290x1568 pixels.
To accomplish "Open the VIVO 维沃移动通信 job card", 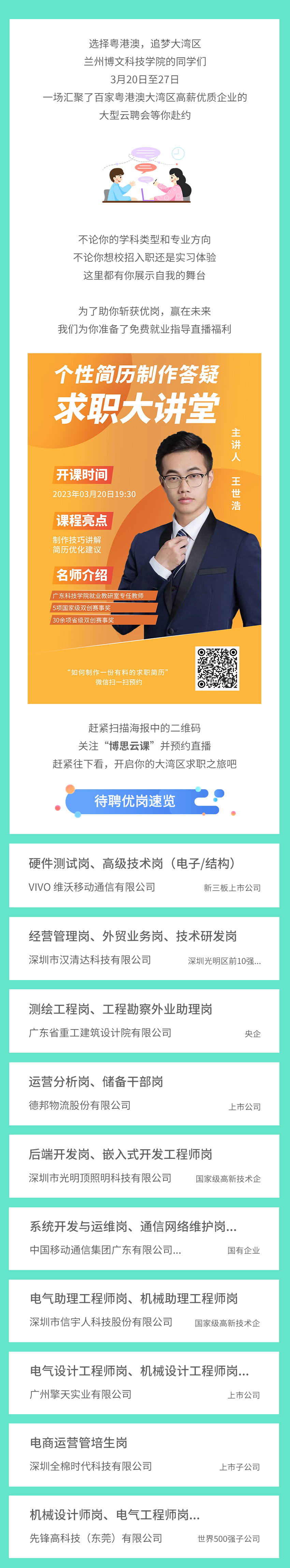I will coord(144,875).
